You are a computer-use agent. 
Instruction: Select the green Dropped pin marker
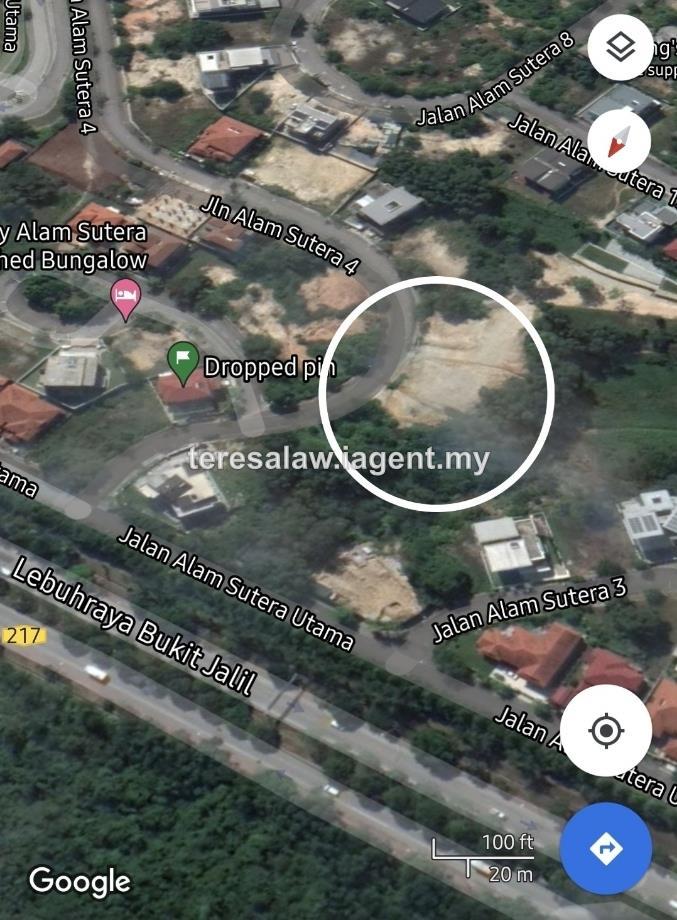click(x=182, y=362)
